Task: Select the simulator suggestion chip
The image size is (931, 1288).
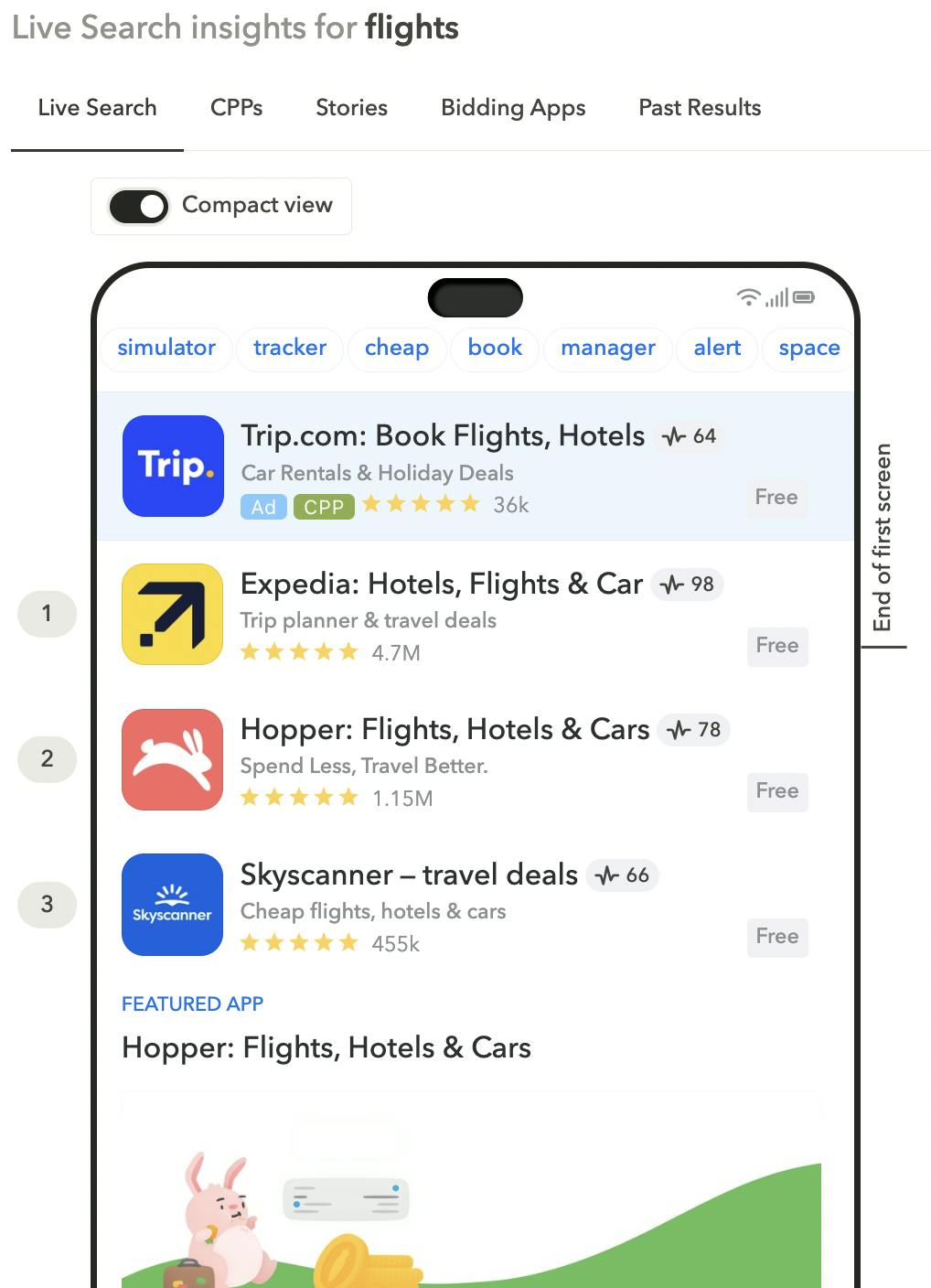Action: [166, 349]
